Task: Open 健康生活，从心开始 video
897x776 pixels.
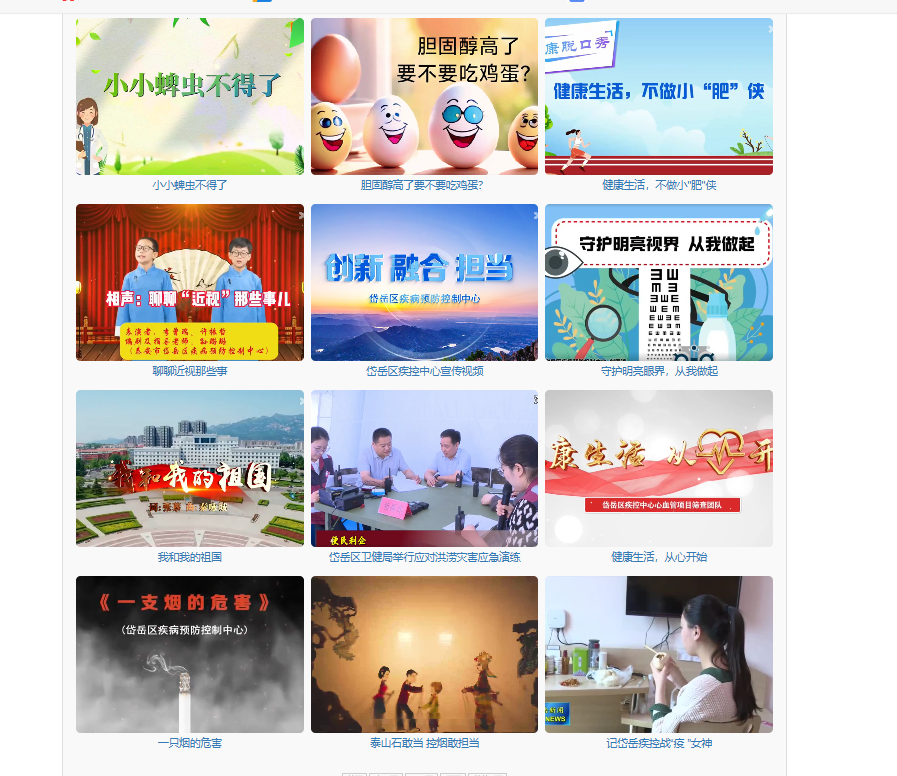Action: pos(659,469)
